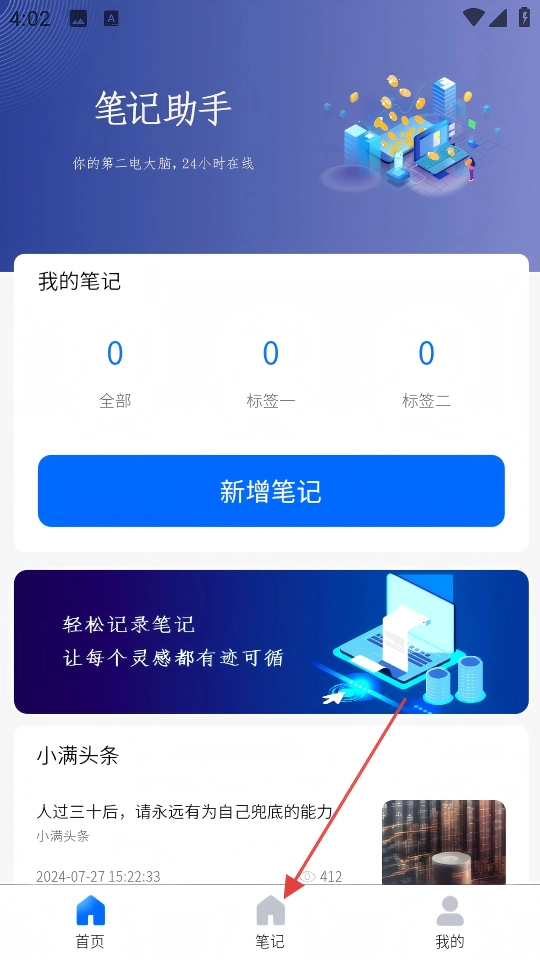Open the 我的 tab
The width and height of the screenshot is (540, 960).
point(449,921)
